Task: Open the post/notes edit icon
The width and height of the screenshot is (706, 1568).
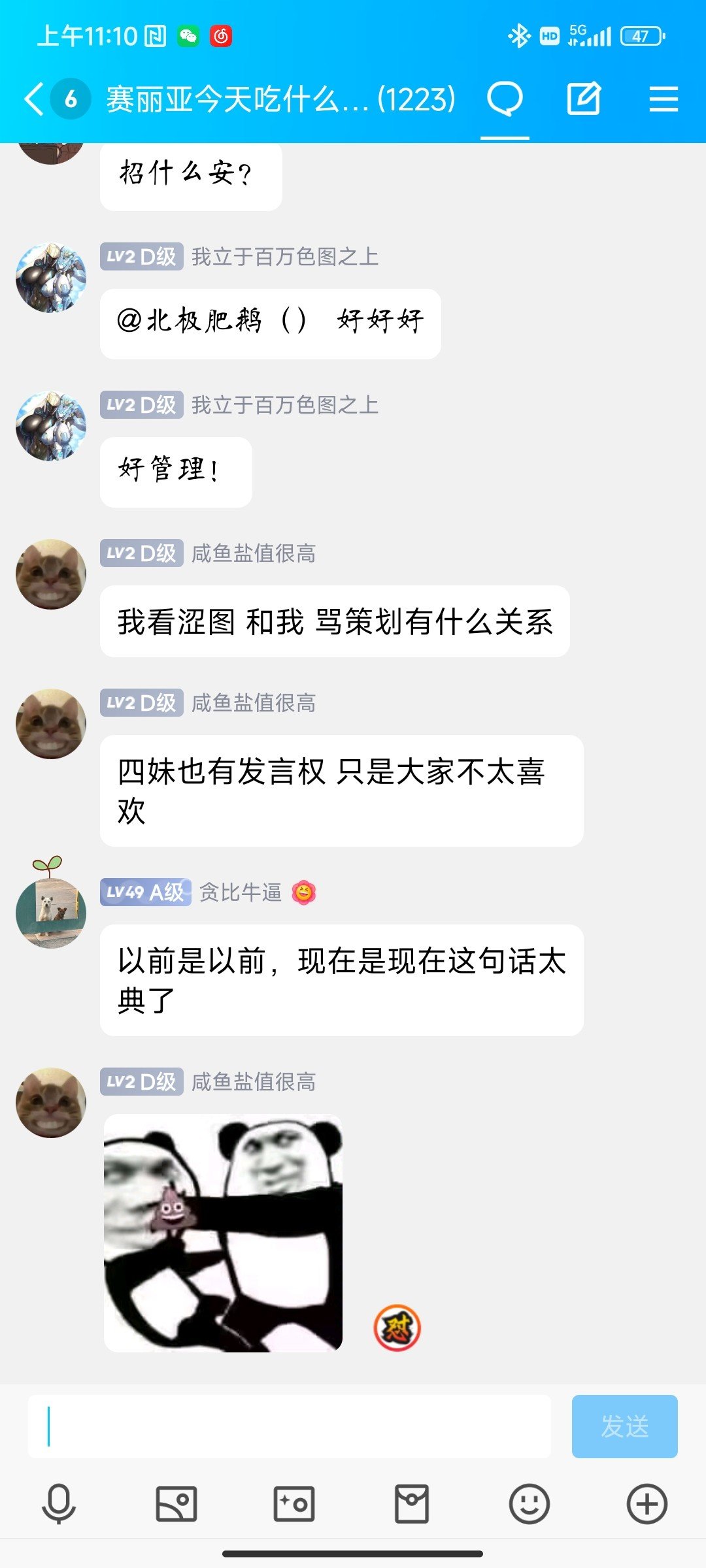Action: coord(583,99)
